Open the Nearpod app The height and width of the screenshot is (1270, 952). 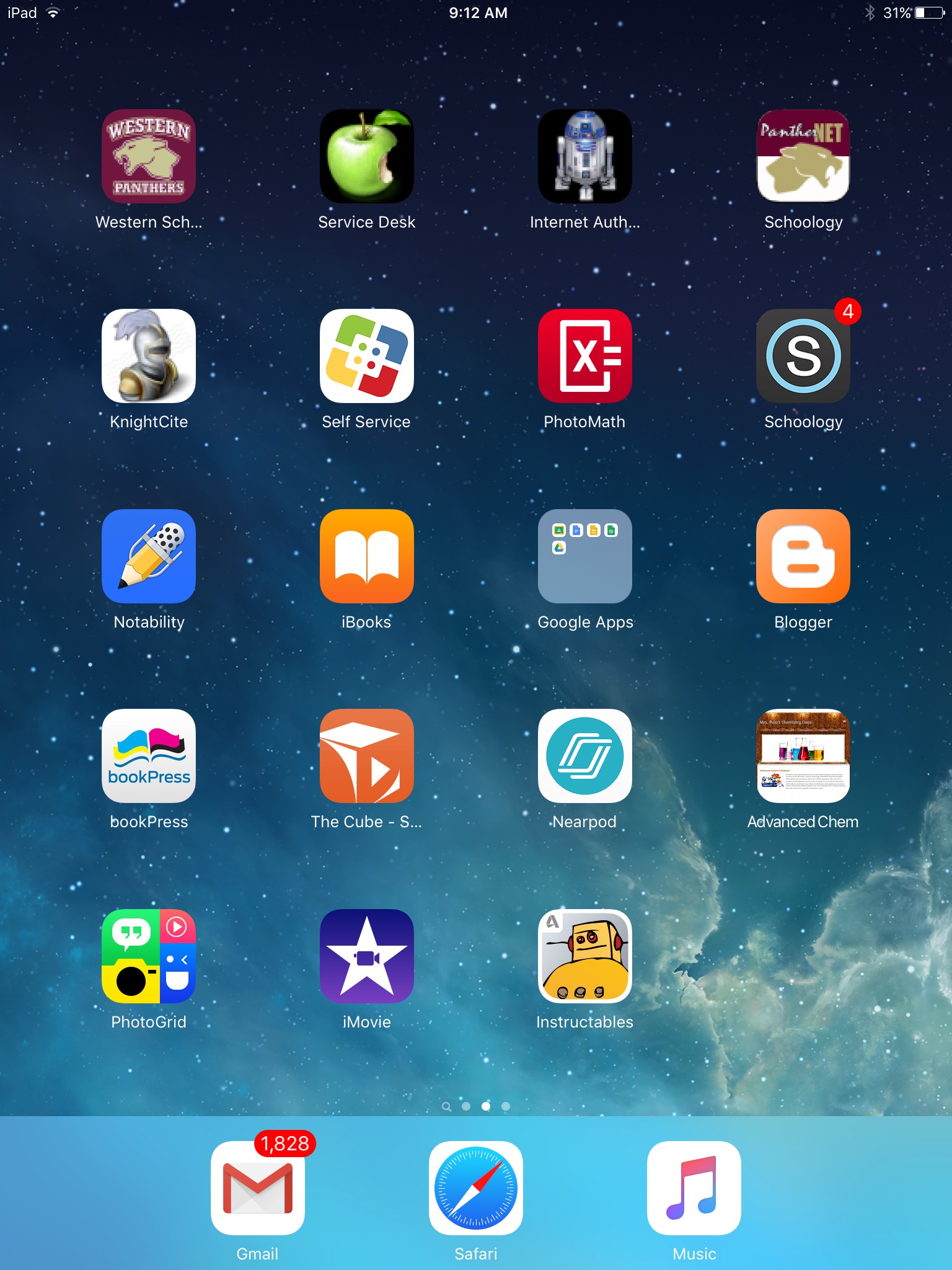585,756
